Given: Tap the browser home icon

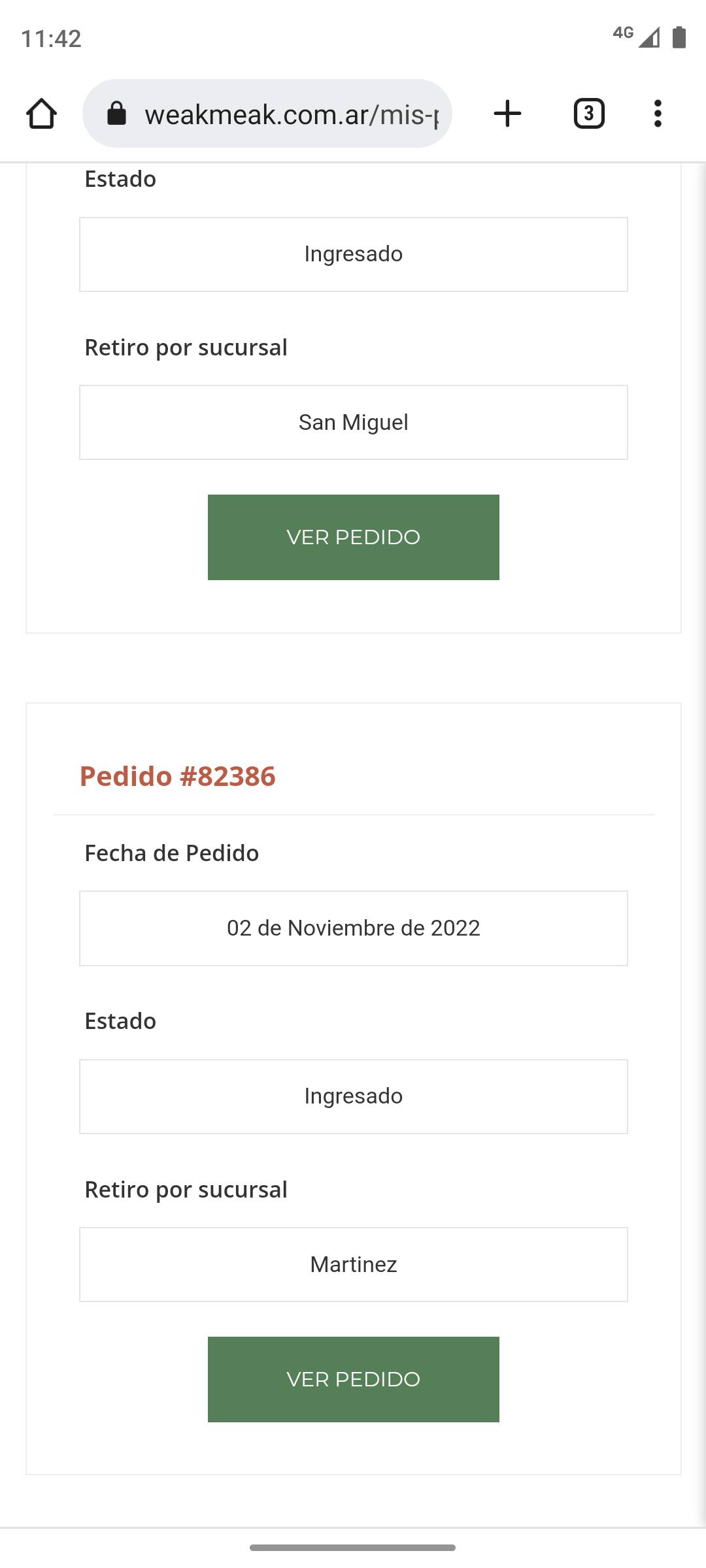Looking at the screenshot, I should point(41,114).
